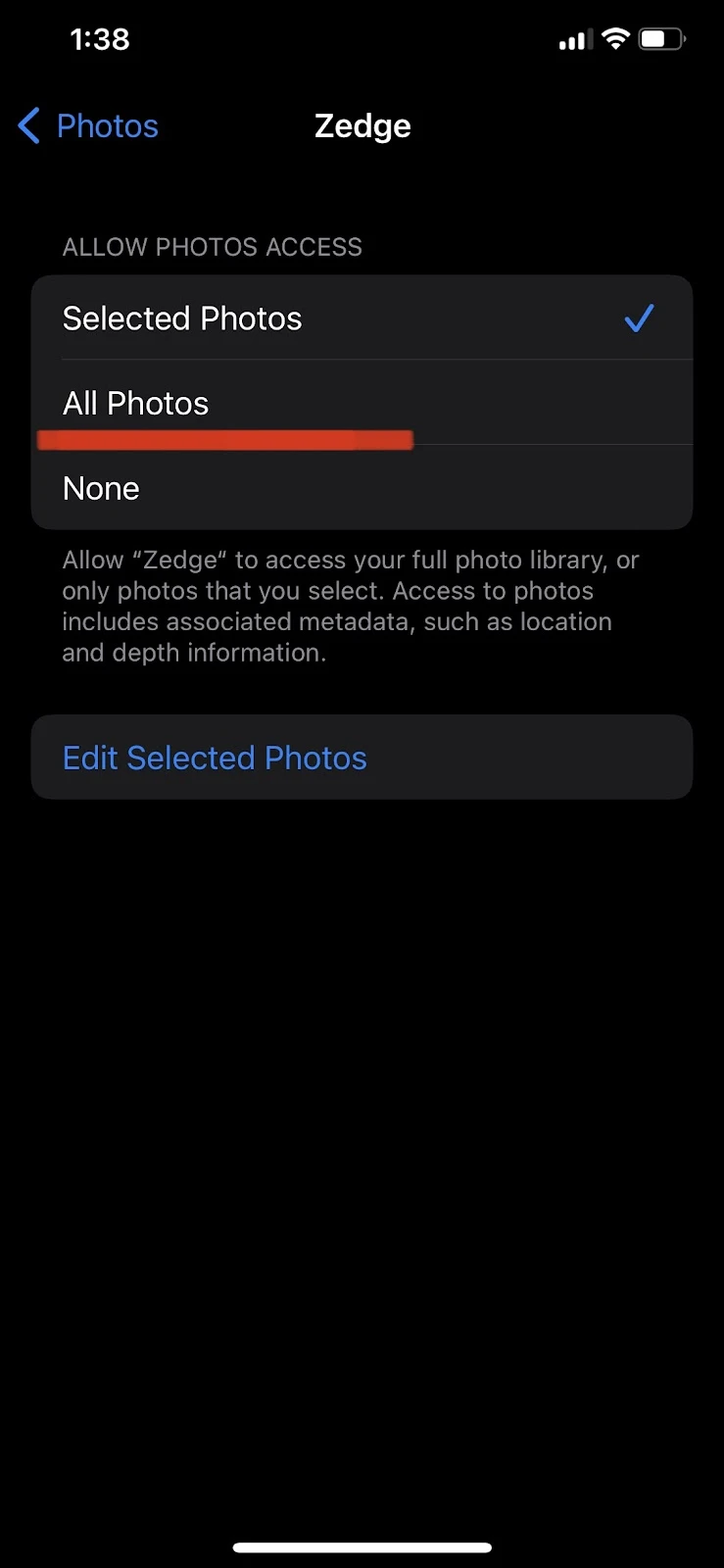
Task: Go back to Photos settings
Action: click(x=88, y=125)
